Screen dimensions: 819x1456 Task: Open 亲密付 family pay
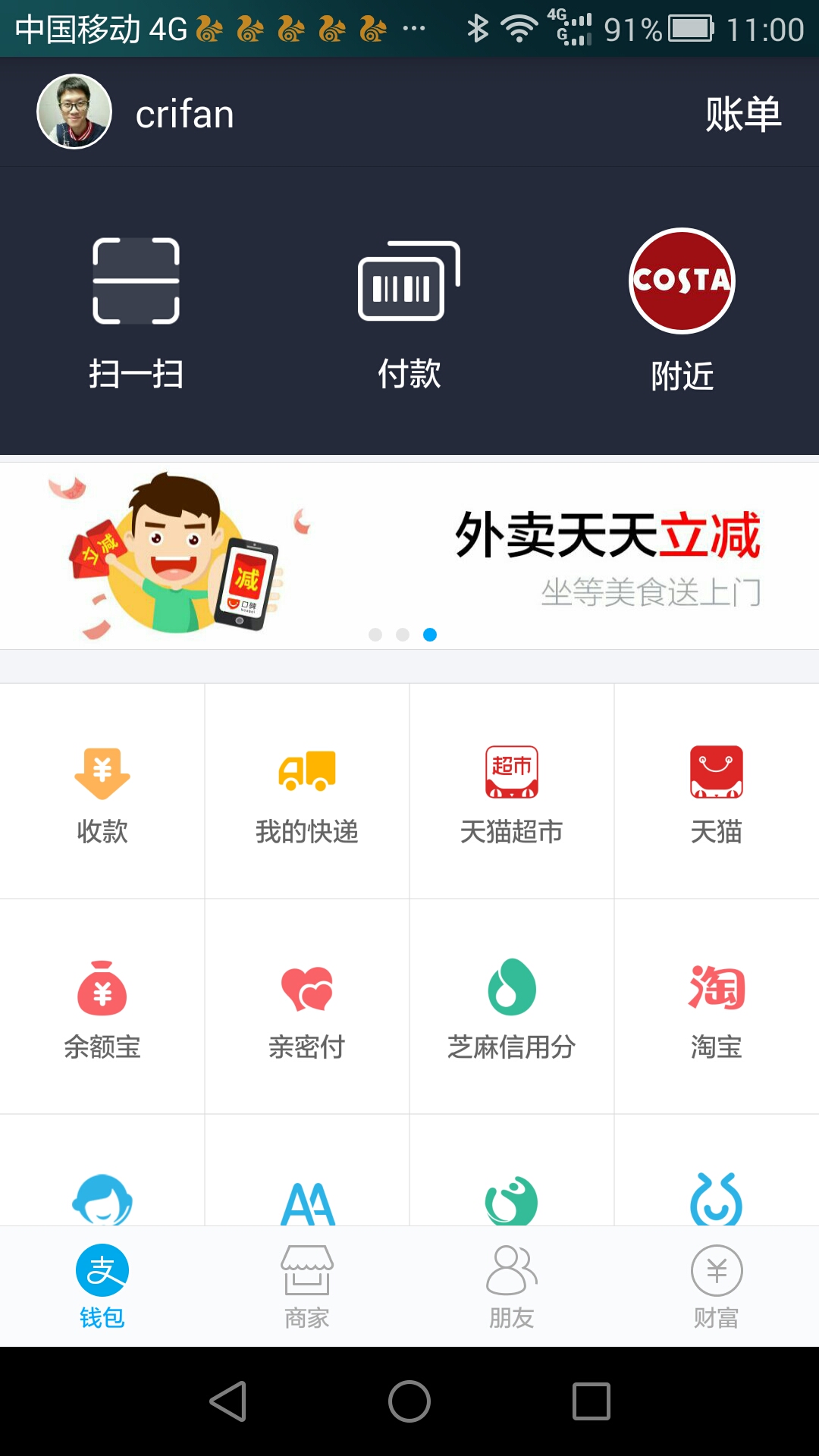pos(307,1007)
